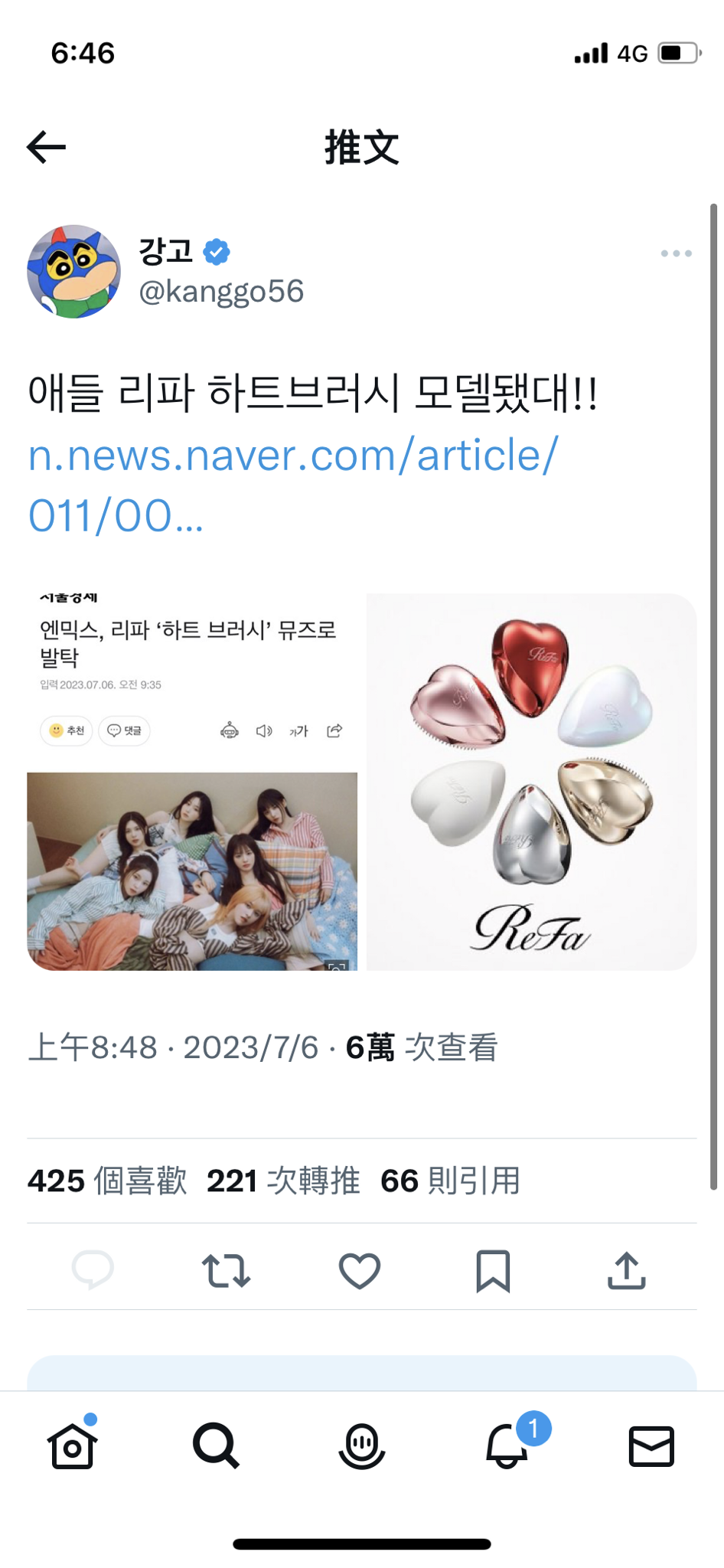
Task: View the ReFa heart brush image
Action: click(x=531, y=782)
